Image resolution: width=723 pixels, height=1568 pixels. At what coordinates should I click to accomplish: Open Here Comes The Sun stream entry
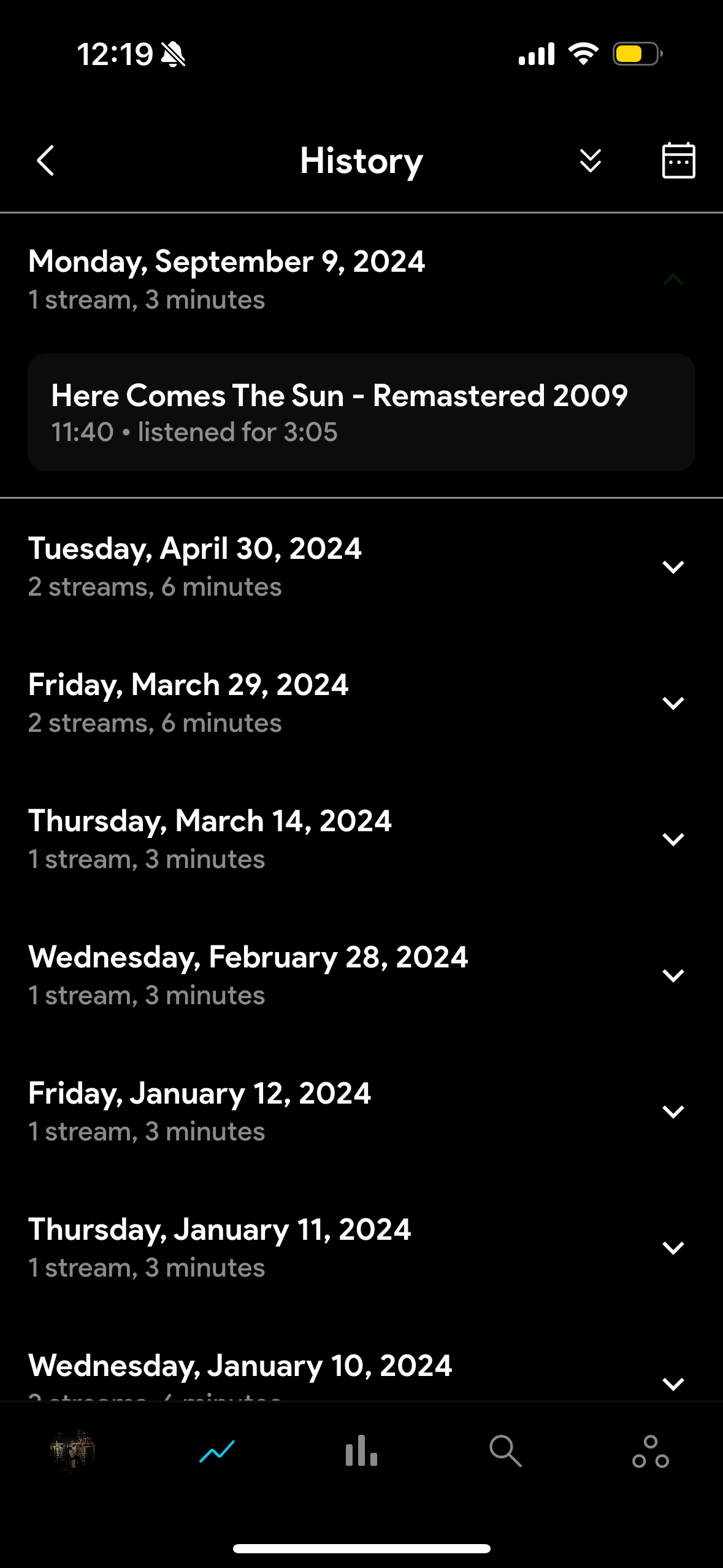361,412
